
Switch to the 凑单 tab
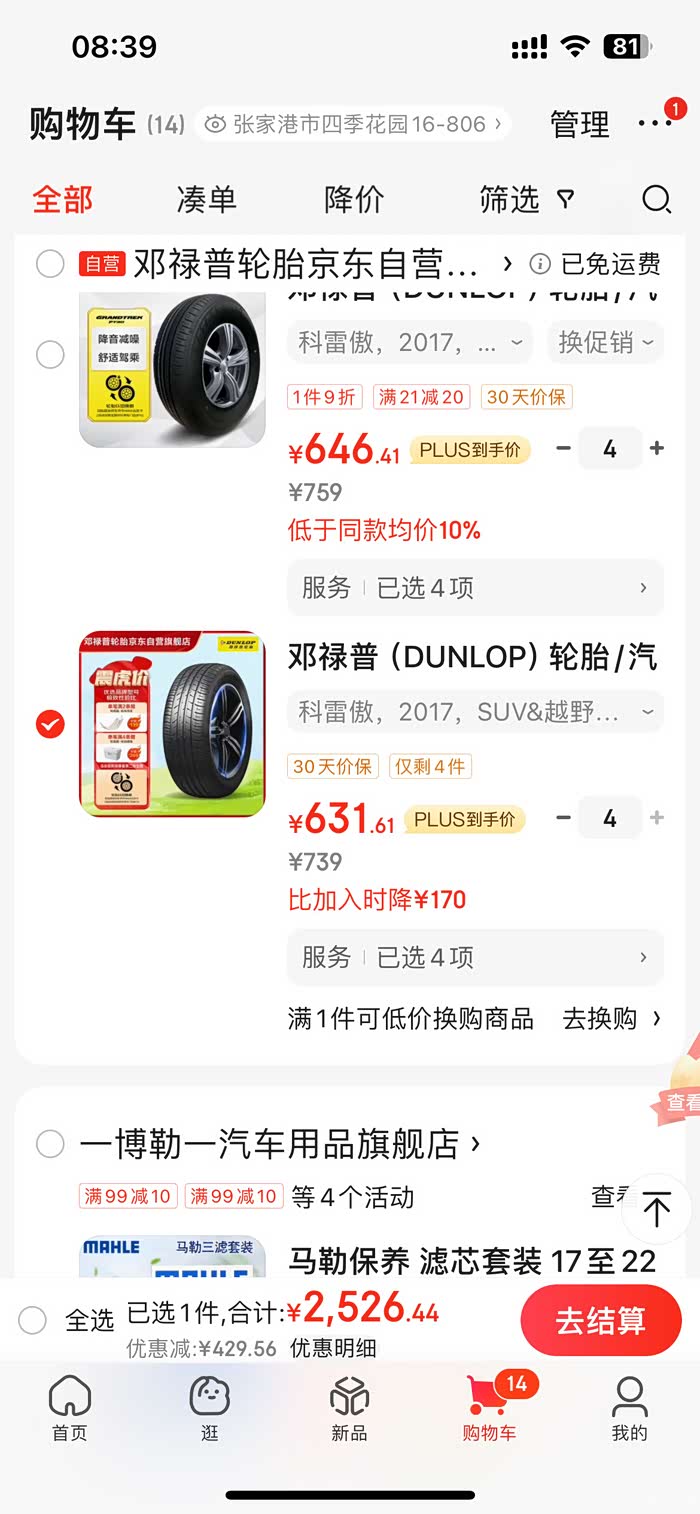click(206, 199)
